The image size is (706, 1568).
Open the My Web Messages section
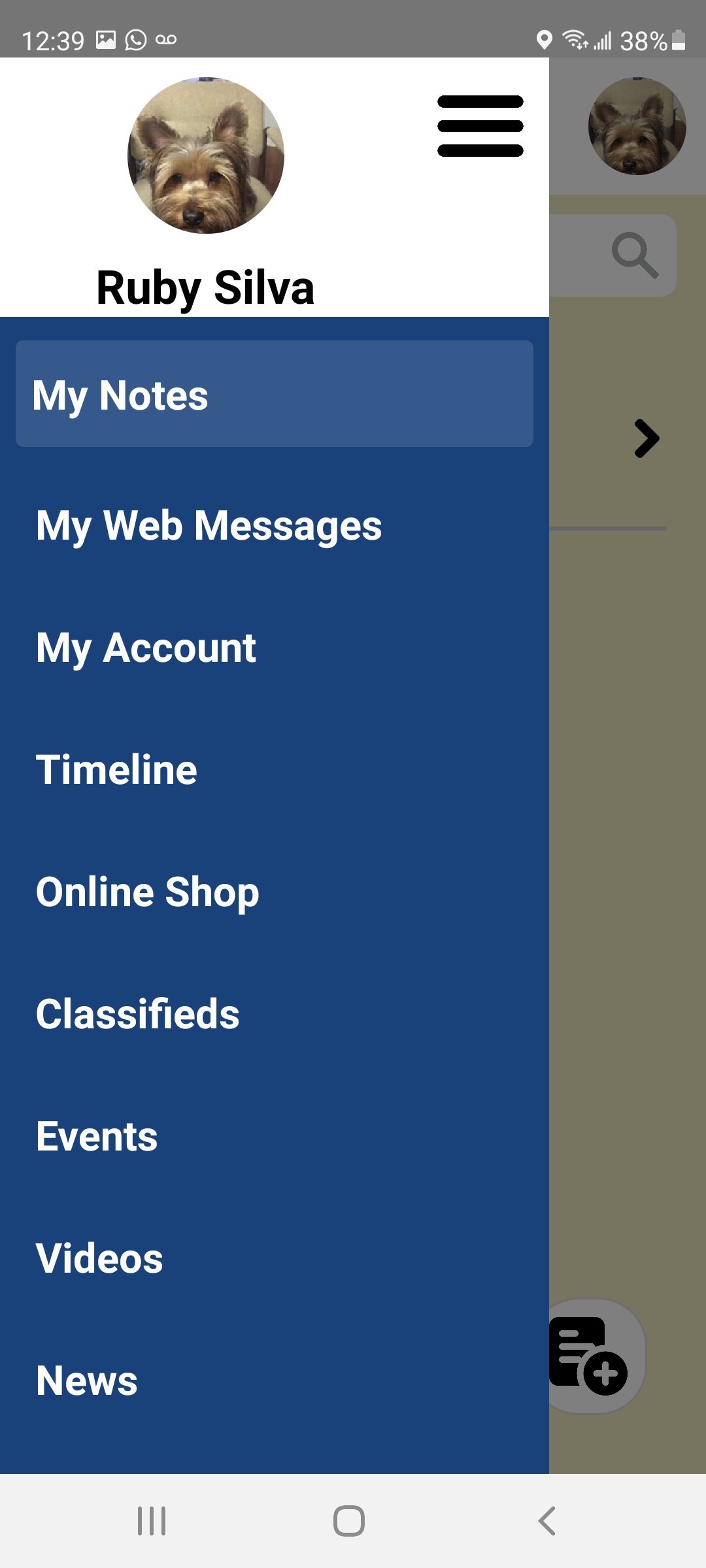coord(209,527)
